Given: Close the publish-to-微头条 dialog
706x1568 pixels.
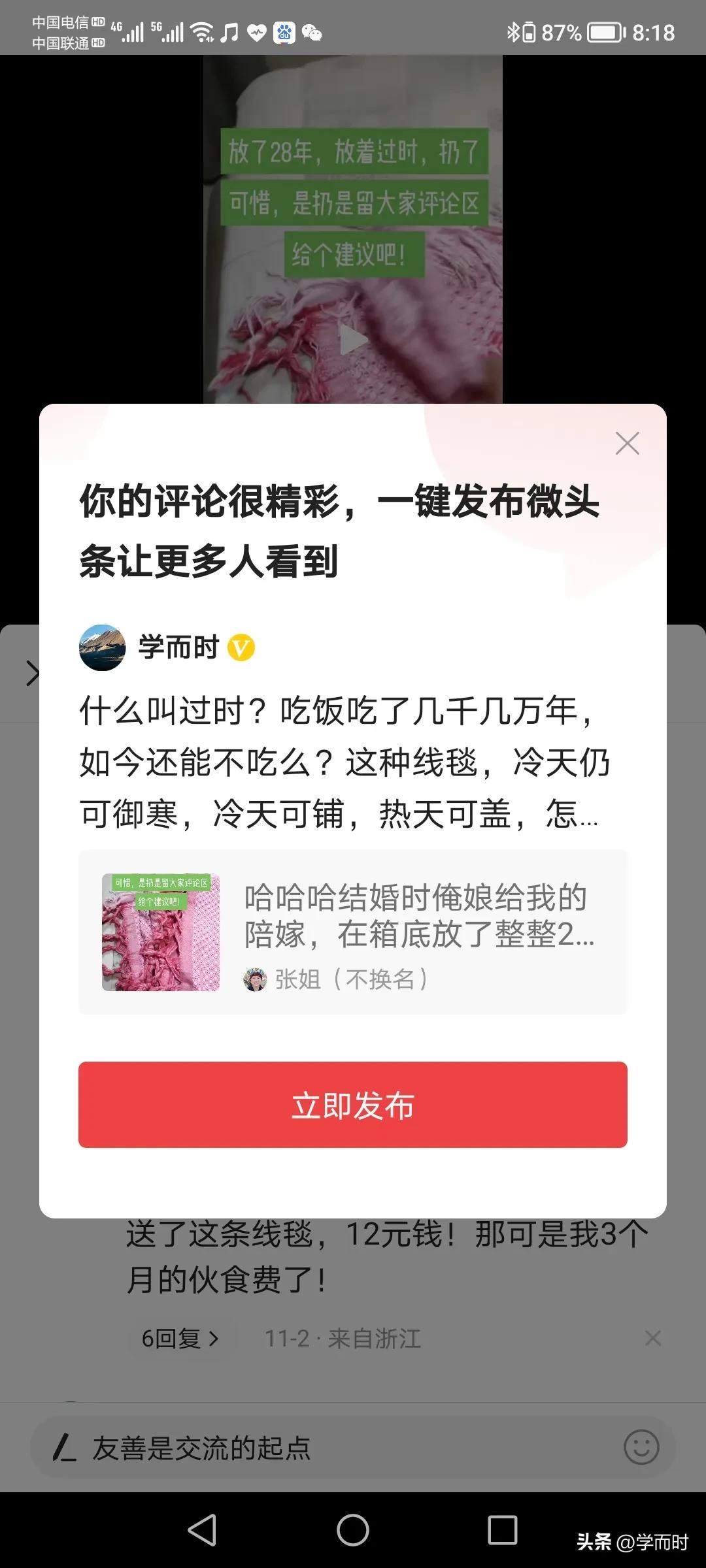Looking at the screenshot, I should click(628, 444).
